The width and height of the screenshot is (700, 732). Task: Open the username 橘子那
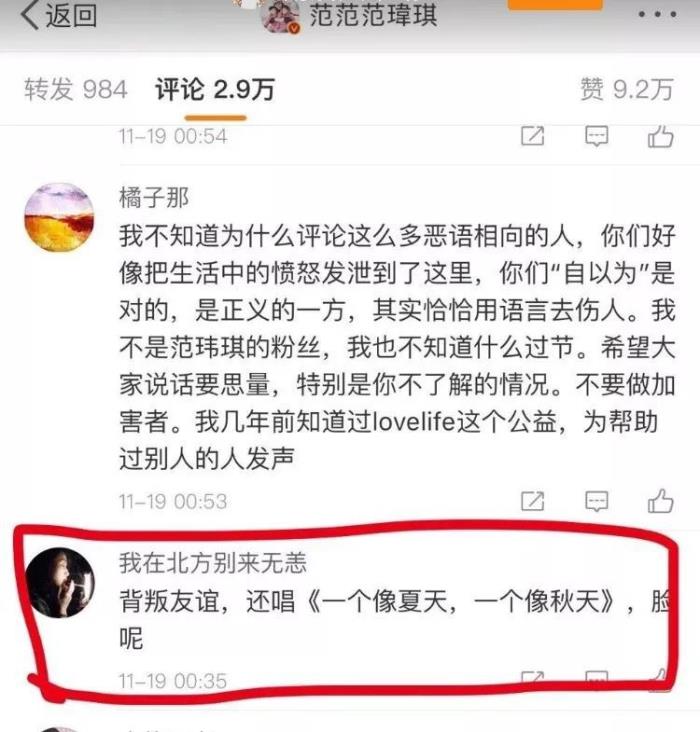[x=153, y=197]
